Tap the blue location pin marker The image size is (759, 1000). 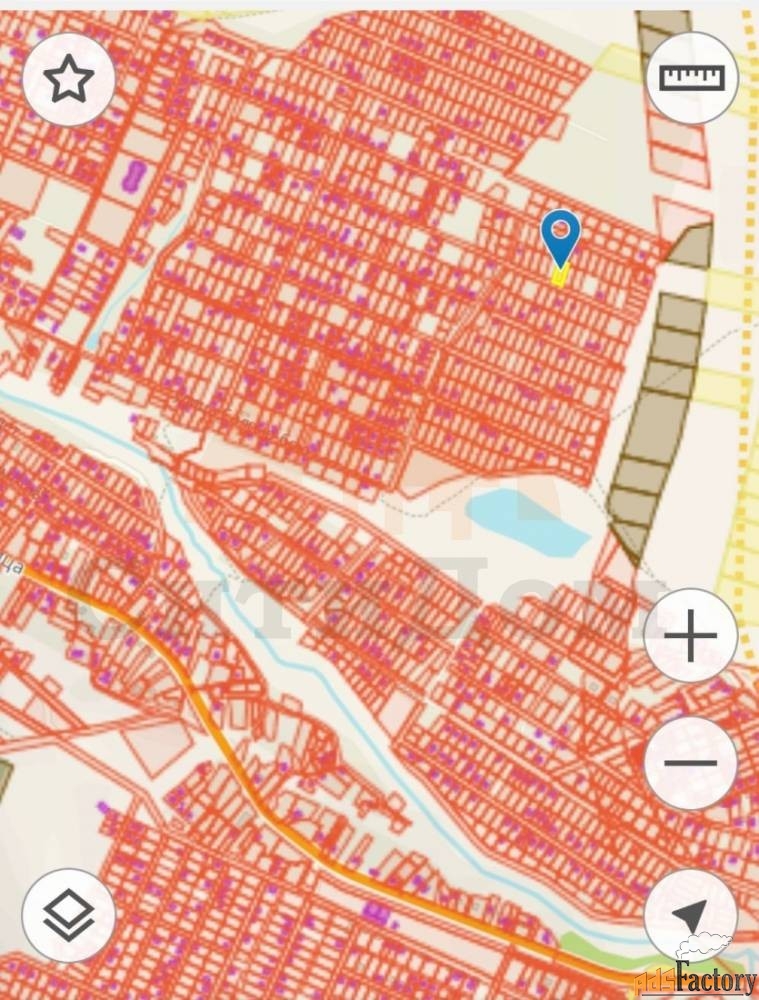(x=560, y=236)
